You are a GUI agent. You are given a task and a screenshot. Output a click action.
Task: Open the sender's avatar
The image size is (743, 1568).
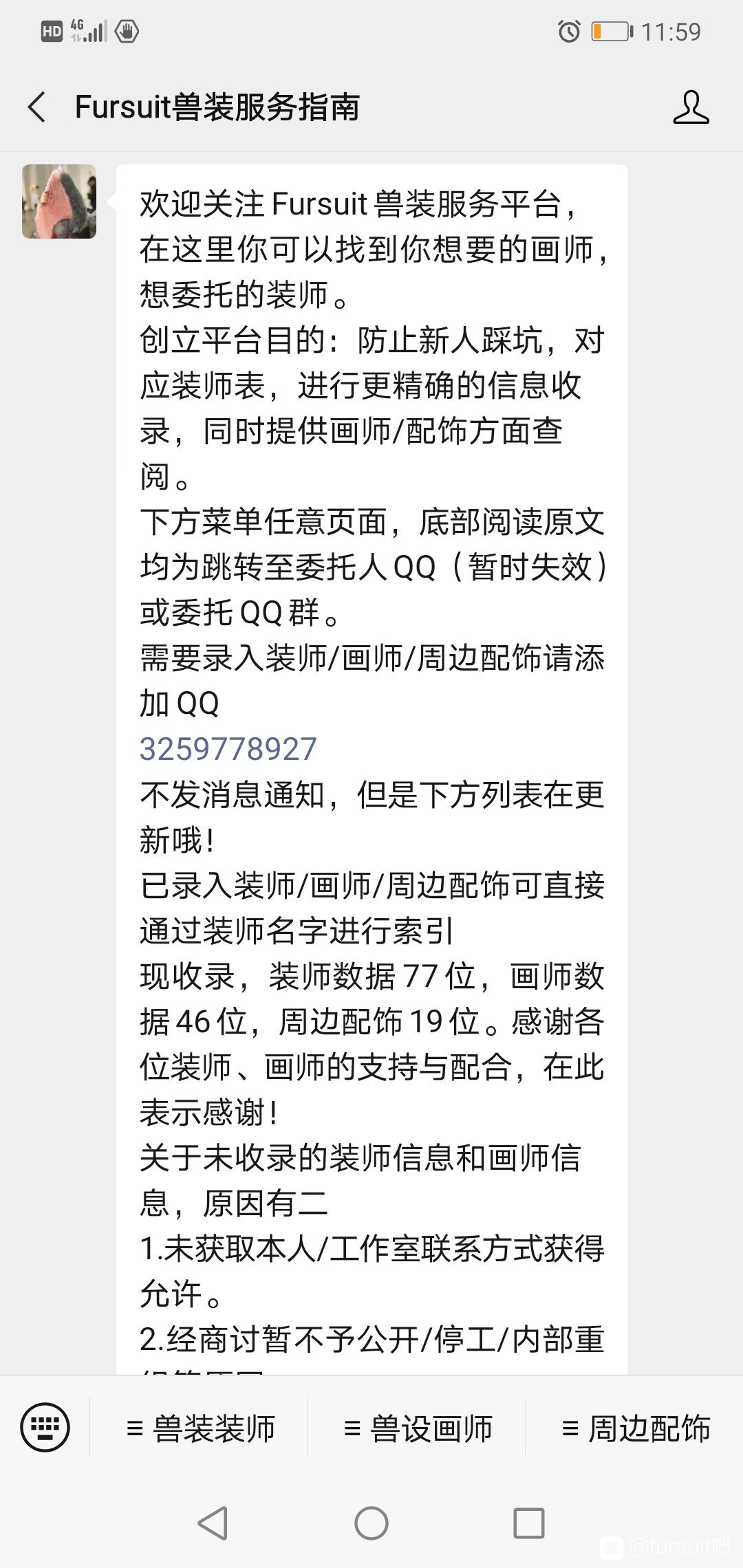tap(59, 202)
